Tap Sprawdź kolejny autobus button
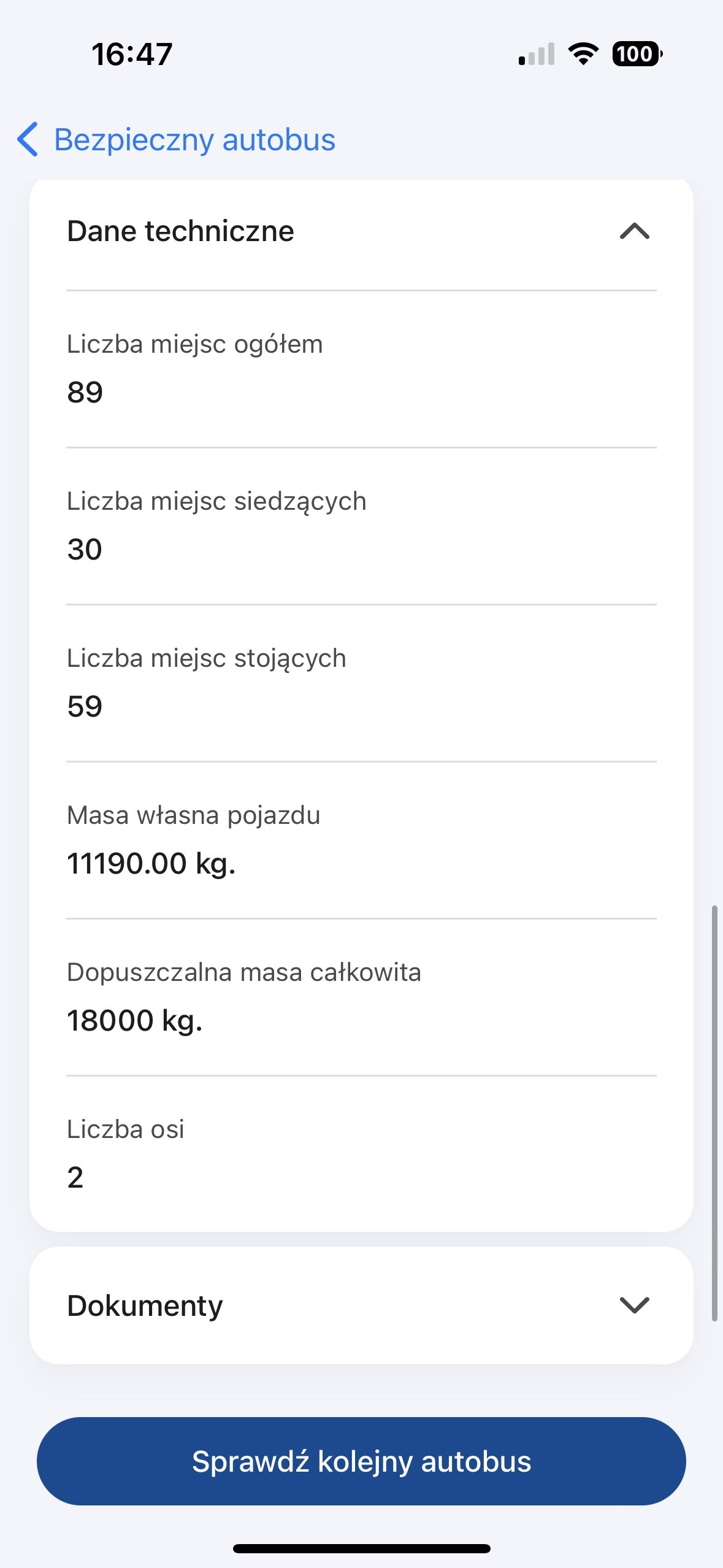723x1568 pixels. [361, 1461]
